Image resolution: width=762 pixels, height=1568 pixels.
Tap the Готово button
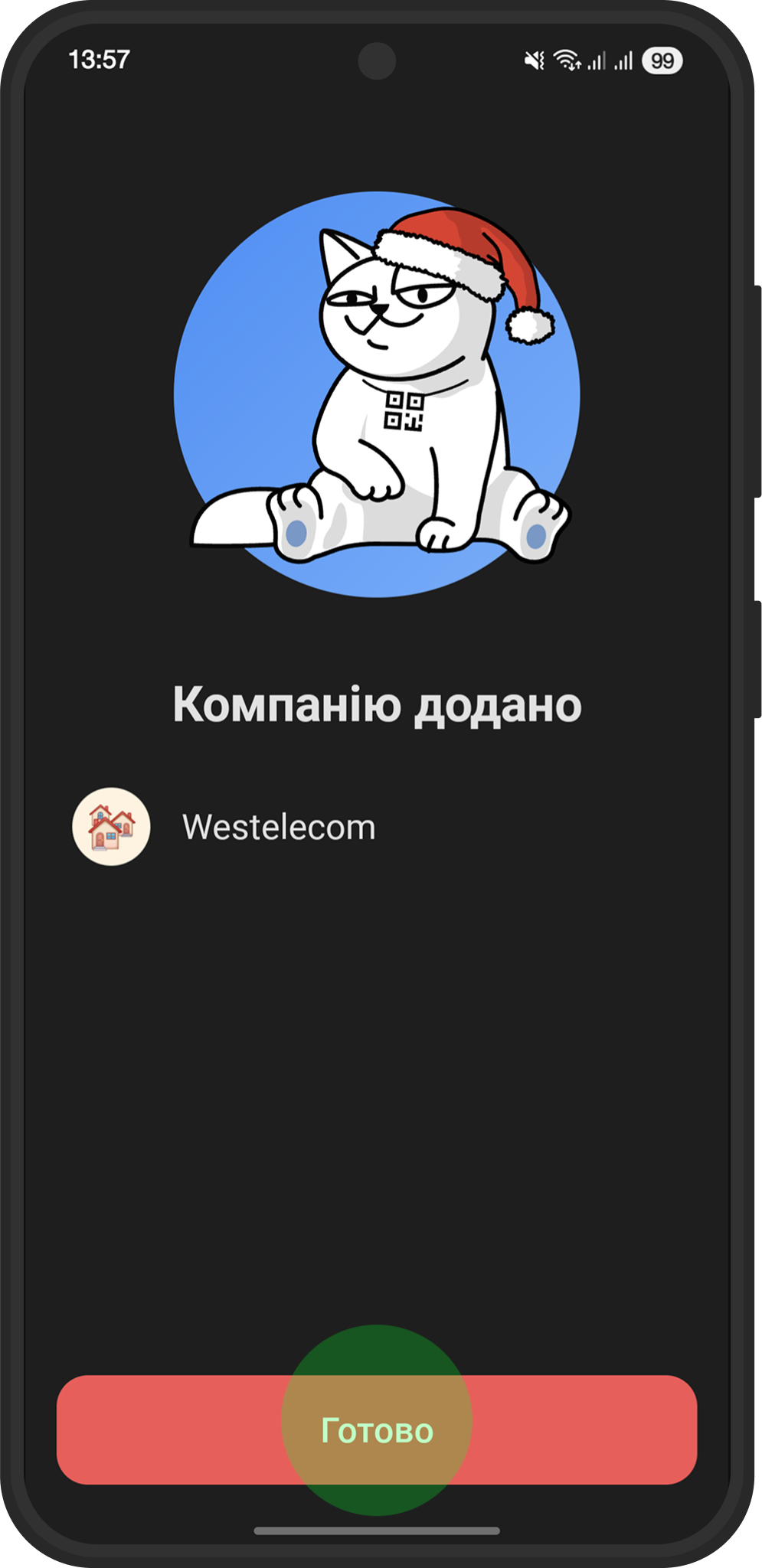[376, 1429]
